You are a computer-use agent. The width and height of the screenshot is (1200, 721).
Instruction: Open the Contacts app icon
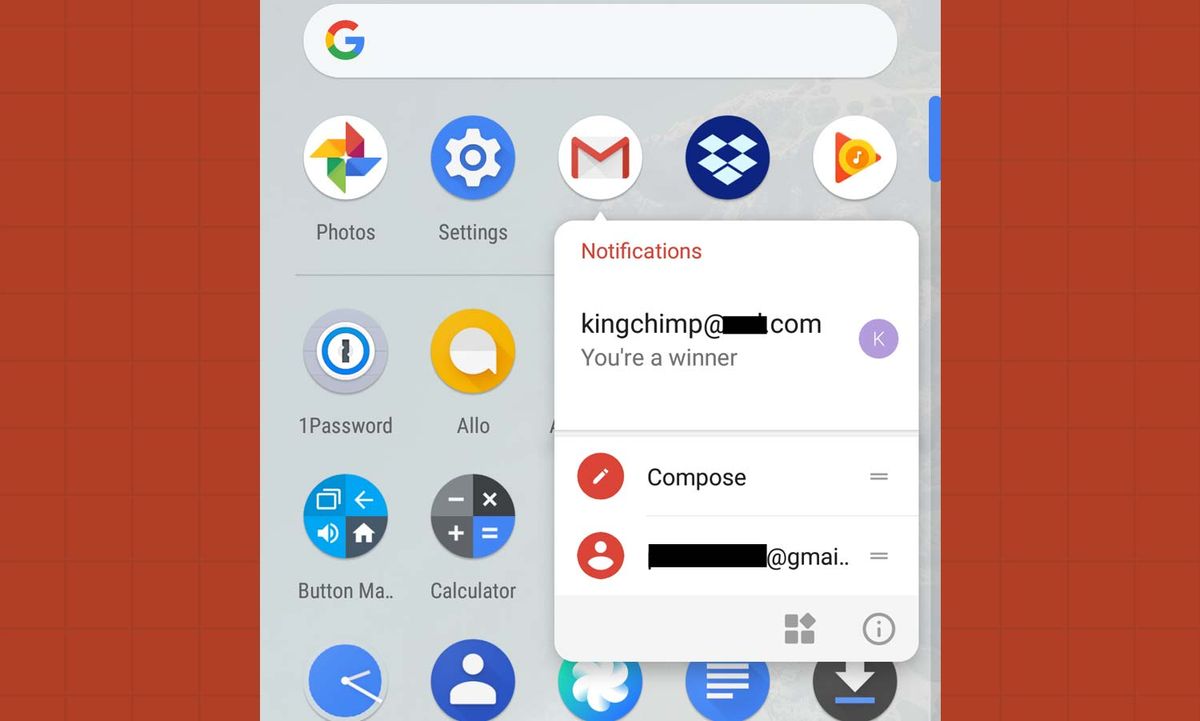473,682
